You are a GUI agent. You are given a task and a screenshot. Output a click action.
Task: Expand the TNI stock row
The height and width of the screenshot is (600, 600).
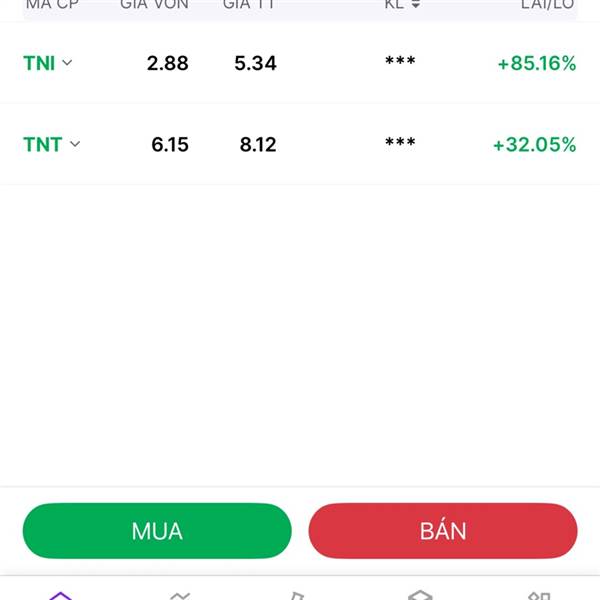click(67, 63)
